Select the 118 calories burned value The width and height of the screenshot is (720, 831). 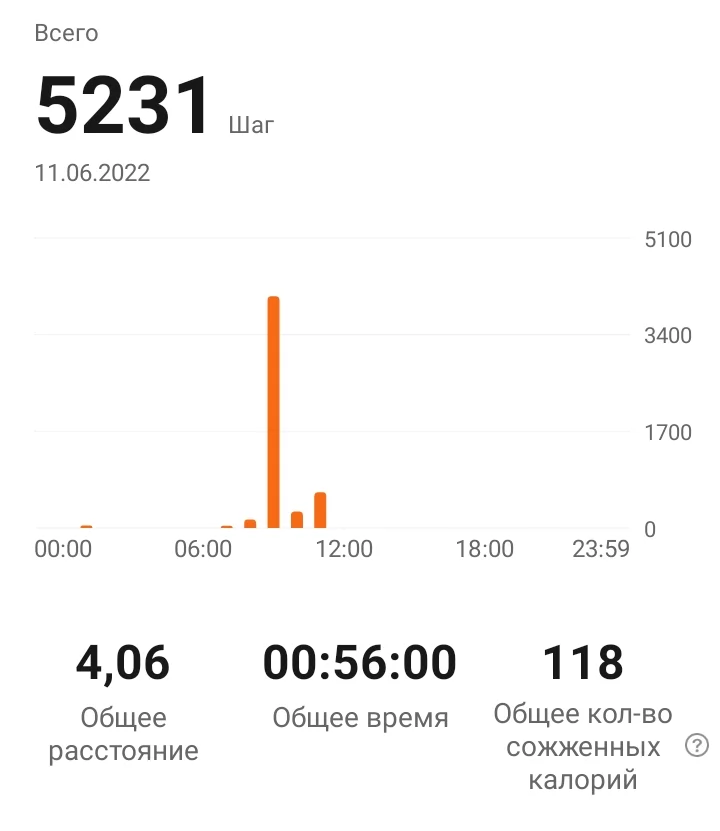[x=583, y=663]
